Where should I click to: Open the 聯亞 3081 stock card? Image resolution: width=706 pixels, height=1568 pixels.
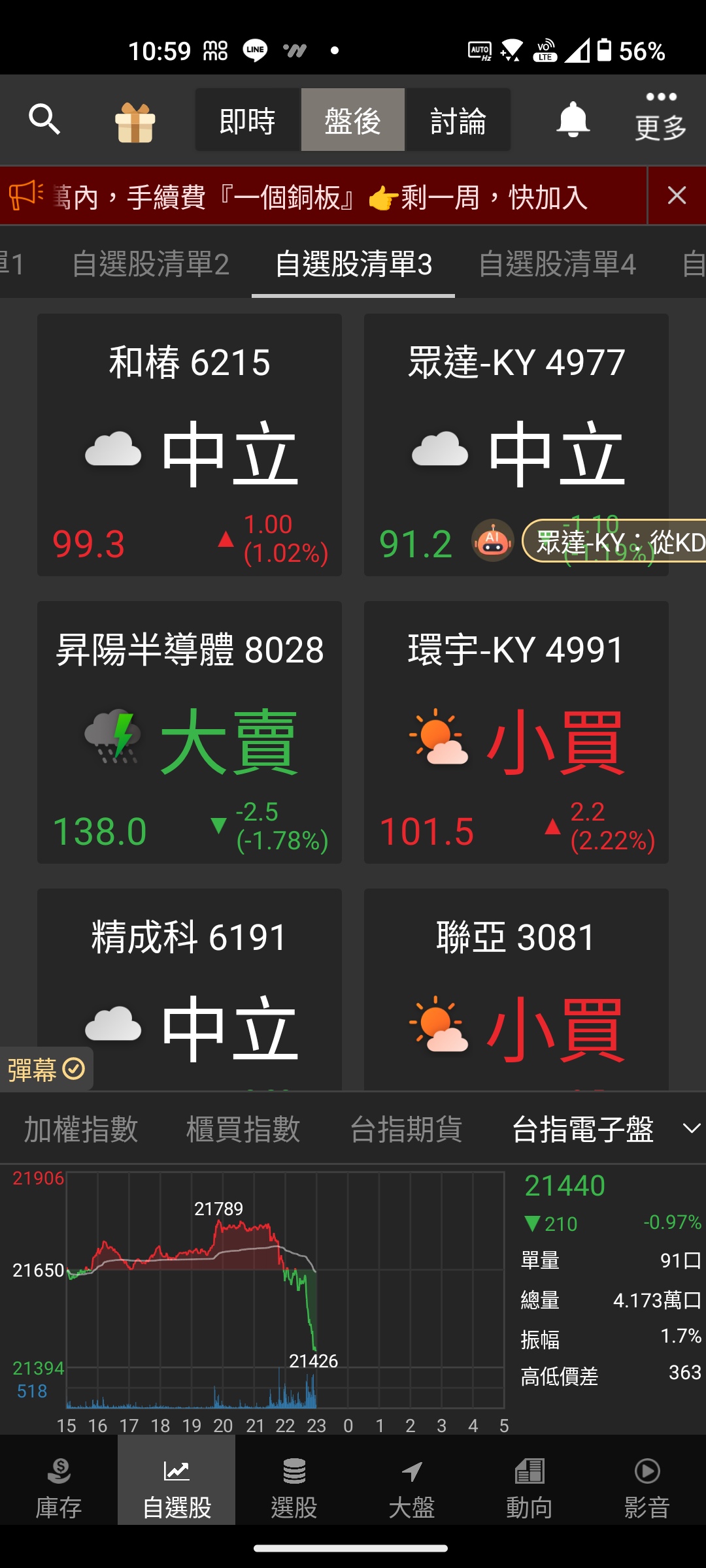(x=516, y=989)
